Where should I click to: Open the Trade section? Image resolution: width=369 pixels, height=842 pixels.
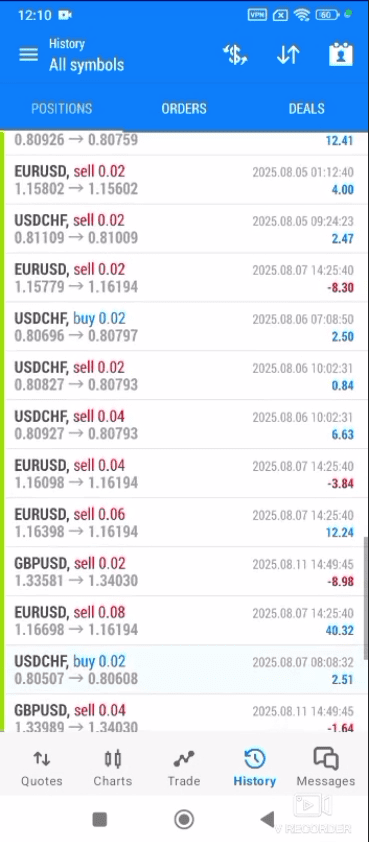184,768
